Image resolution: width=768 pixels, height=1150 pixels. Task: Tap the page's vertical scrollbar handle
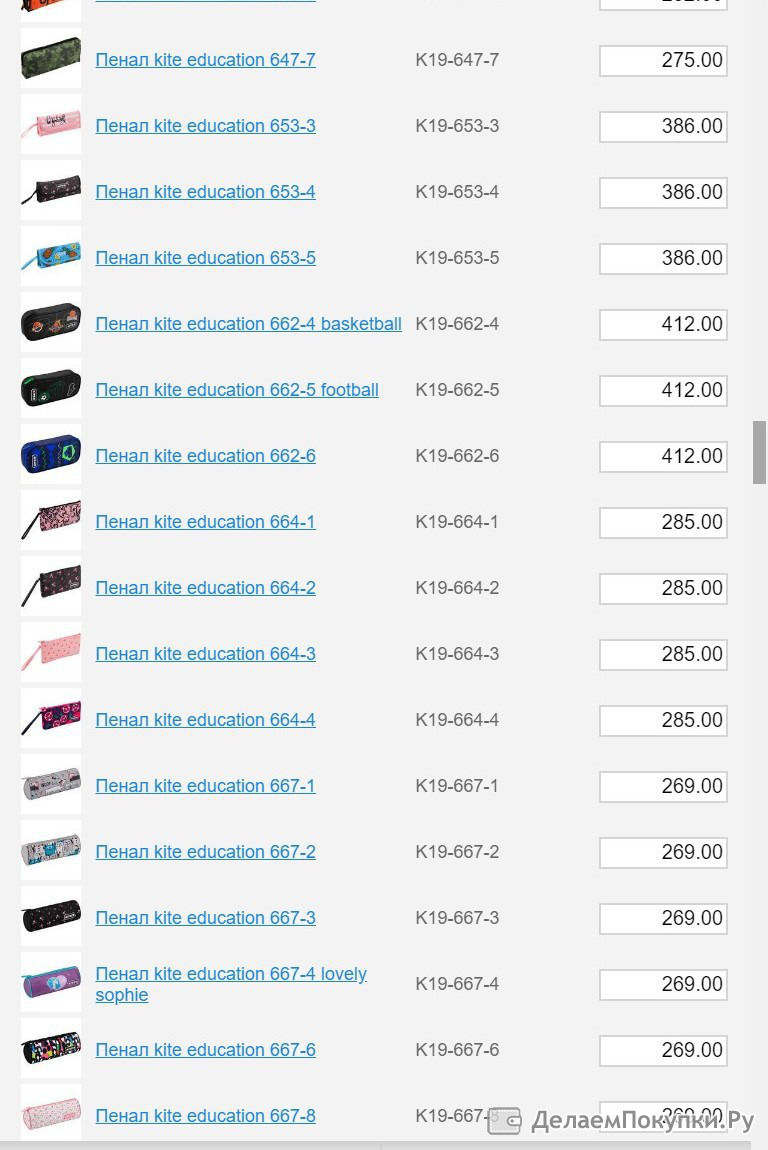tap(760, 452)
